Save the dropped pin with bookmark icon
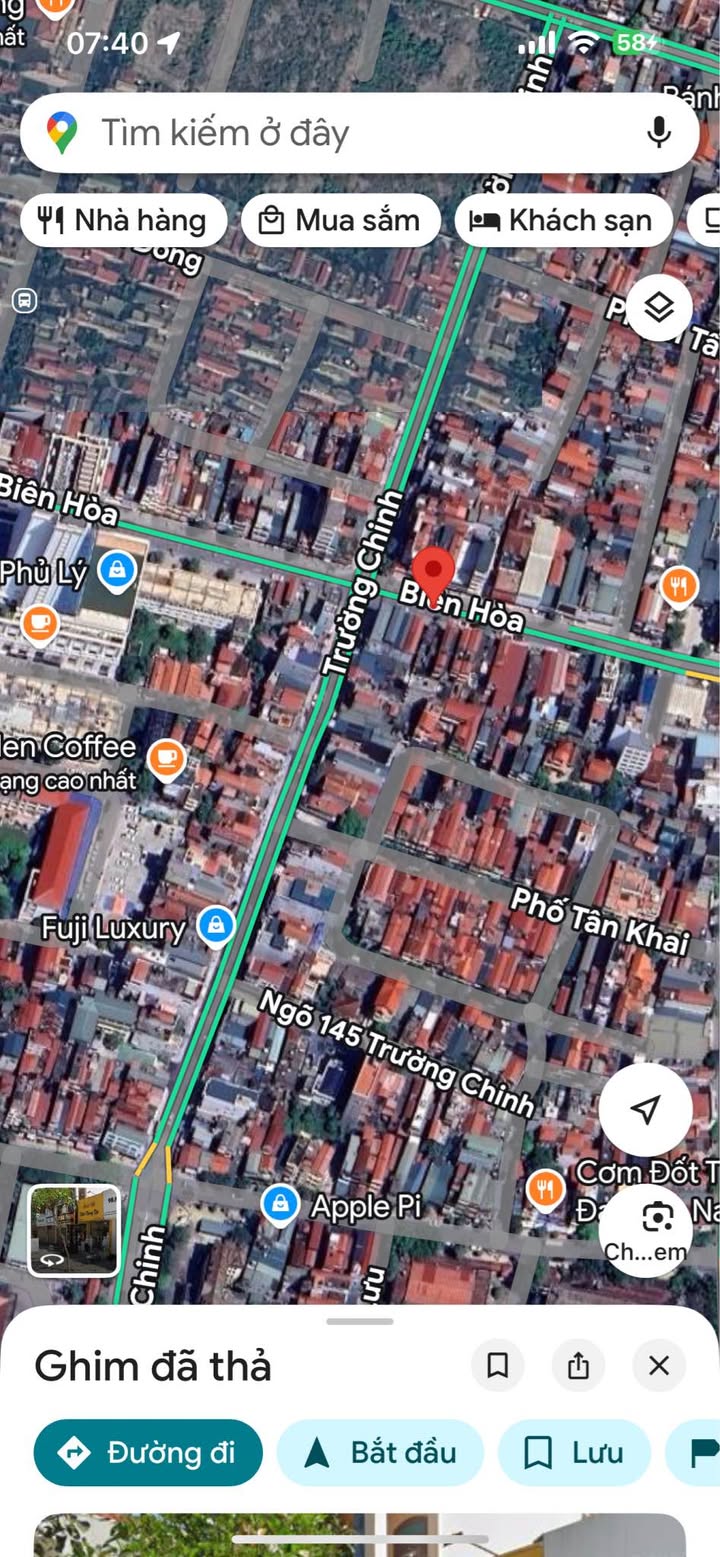 pos(497,1365)
